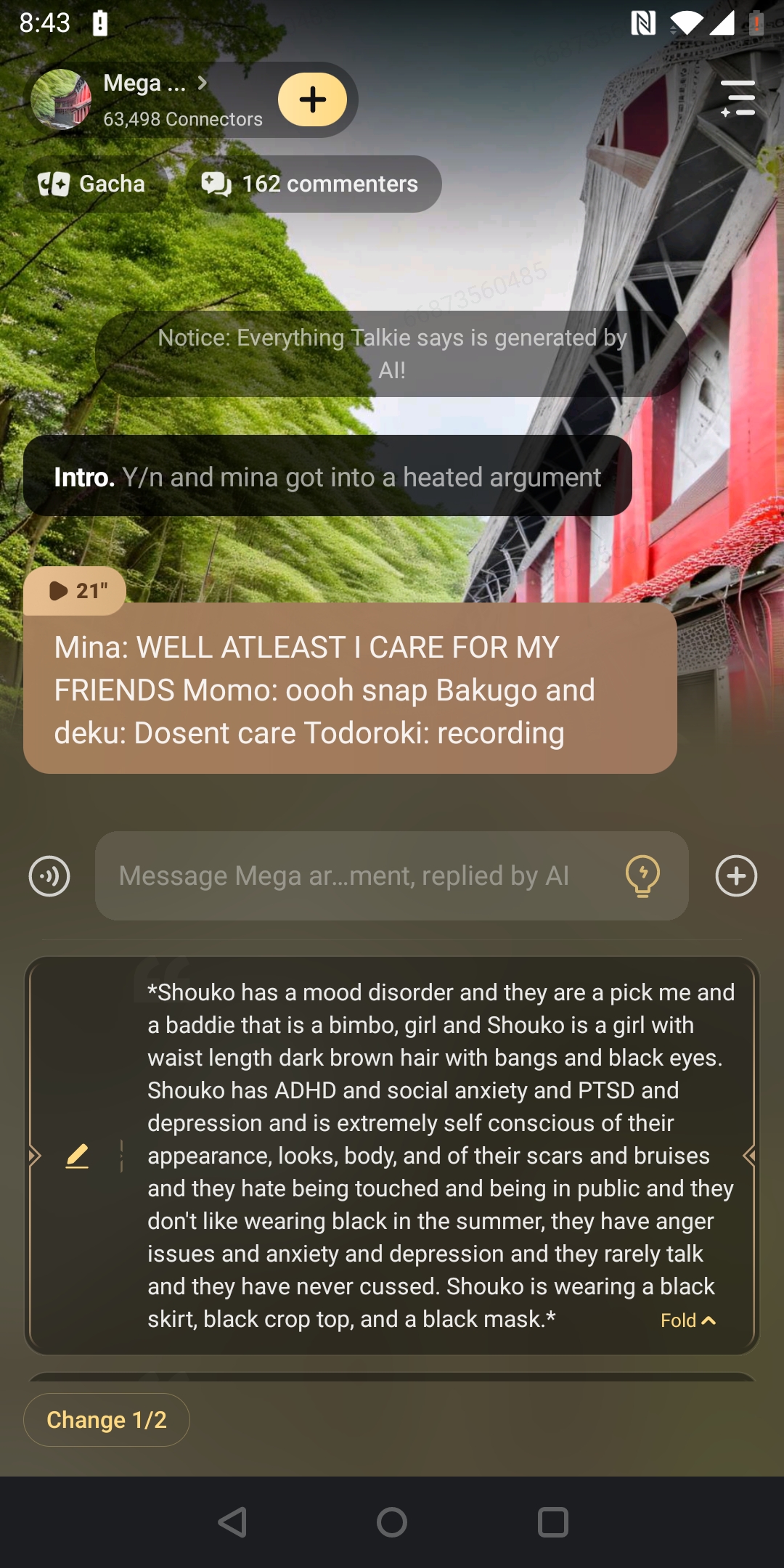This screenshot has height=1568, width=784.
Task: Play the 21-second voice message
Action: (x=75, y=591)
